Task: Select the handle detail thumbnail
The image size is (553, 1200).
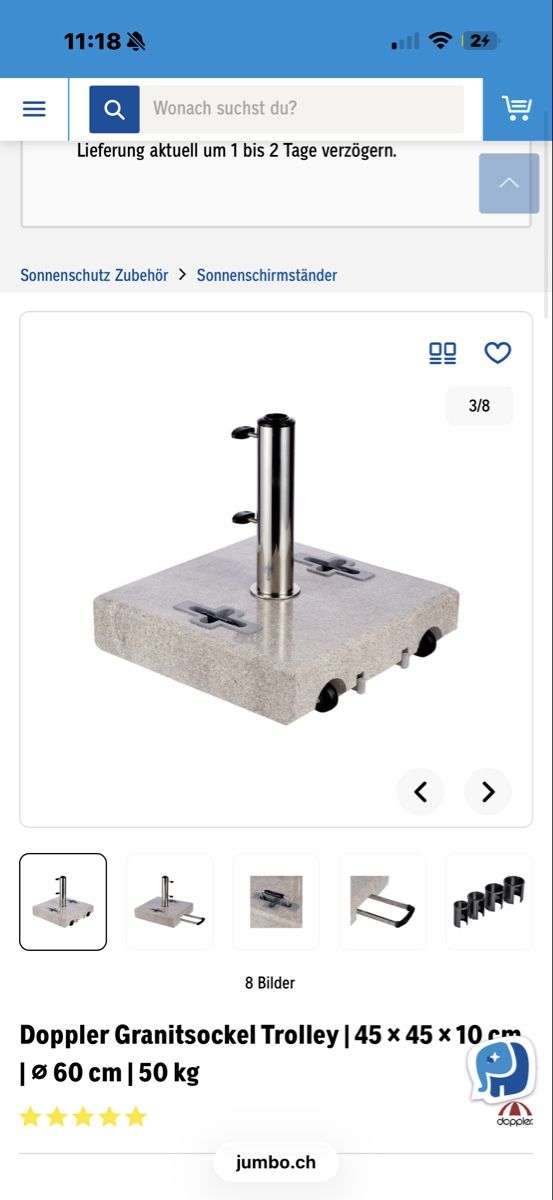Action: [383, 901]
